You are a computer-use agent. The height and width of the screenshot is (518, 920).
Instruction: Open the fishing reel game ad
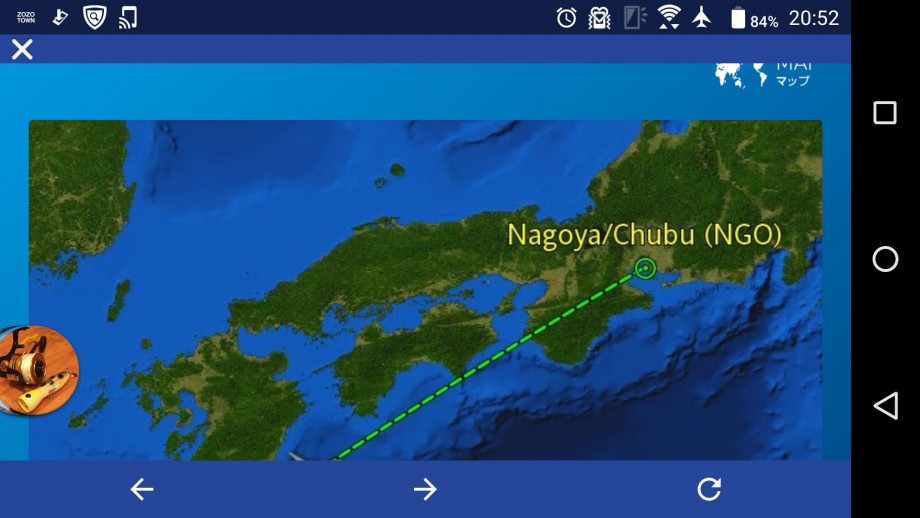tap(36, 370)
